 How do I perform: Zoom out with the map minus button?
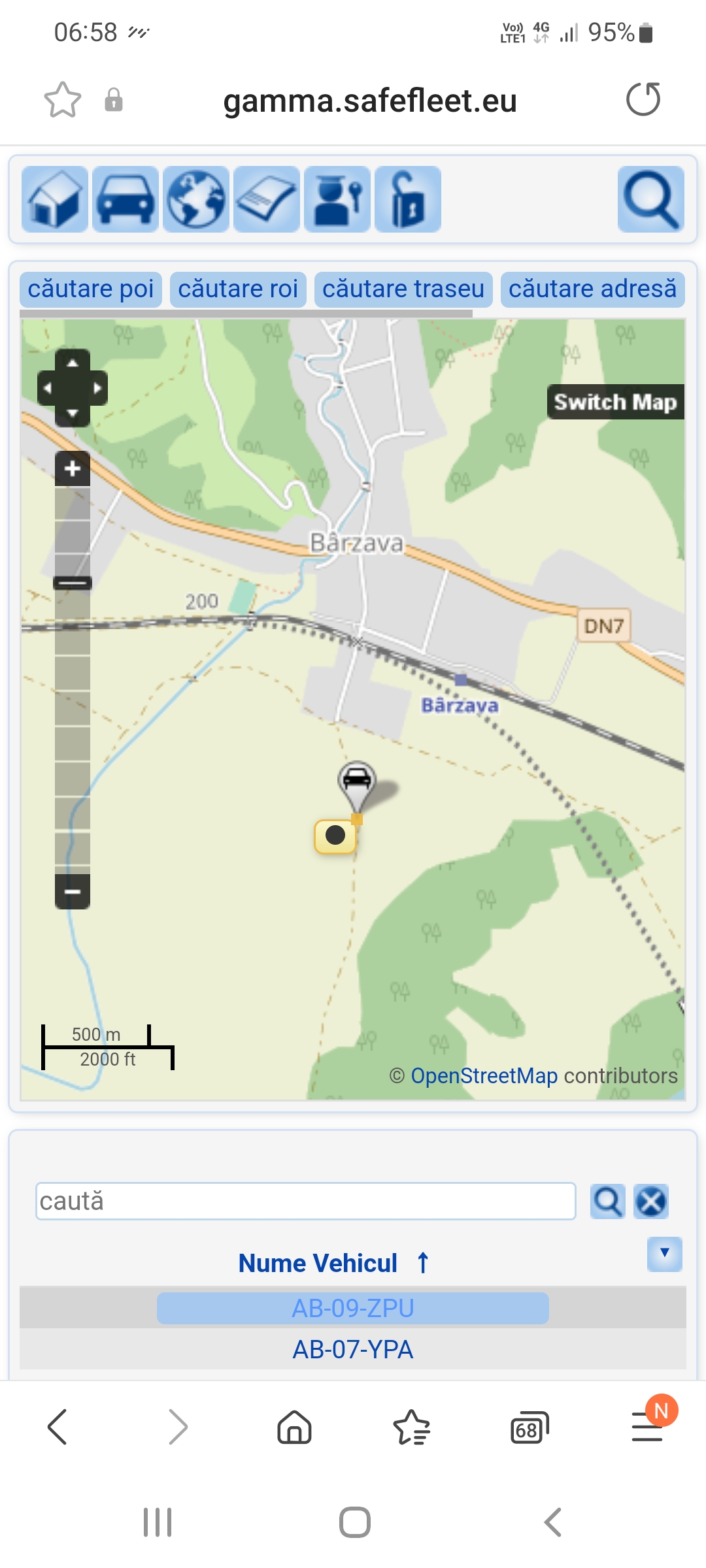click(73, 891)
